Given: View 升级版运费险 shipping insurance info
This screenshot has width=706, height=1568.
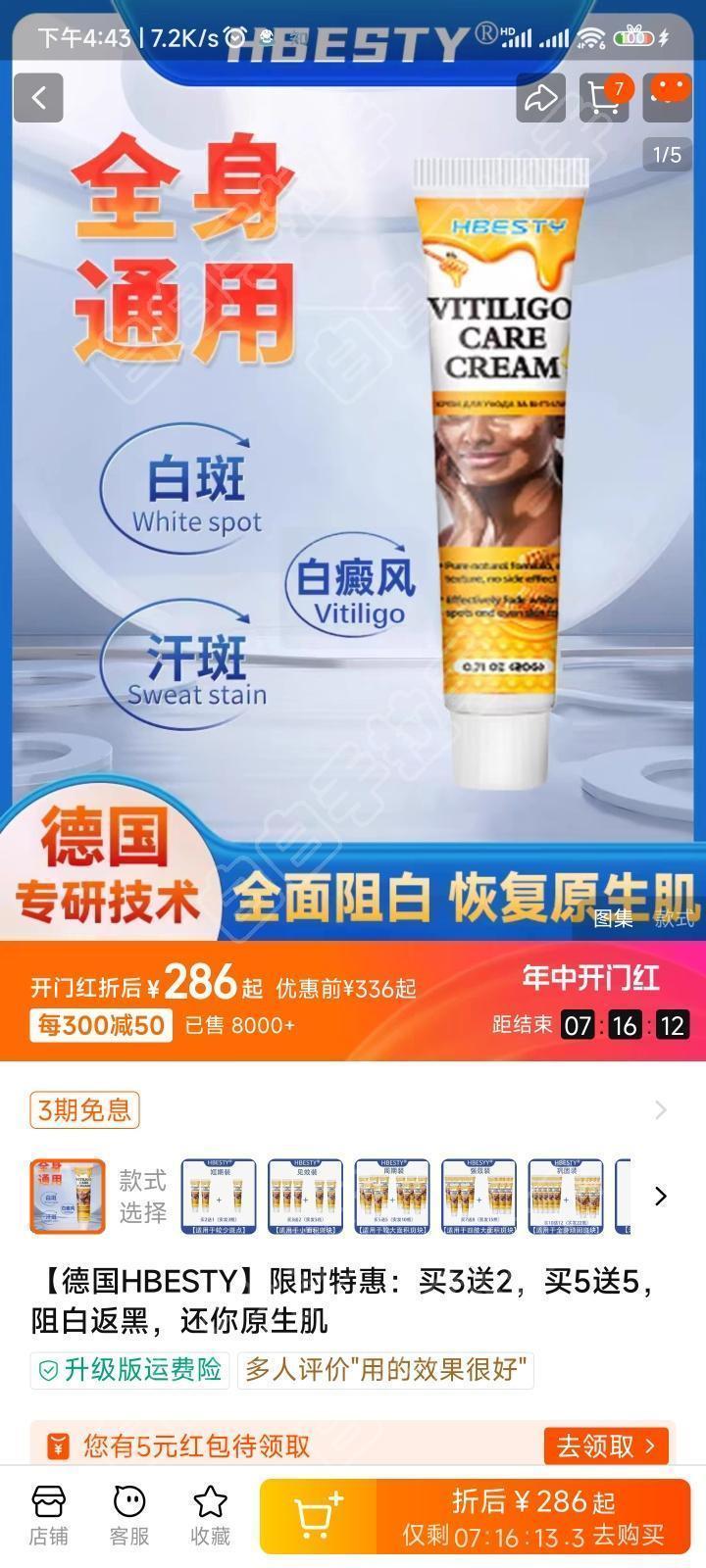Looking at the screenshot, I should point(130,1369).
